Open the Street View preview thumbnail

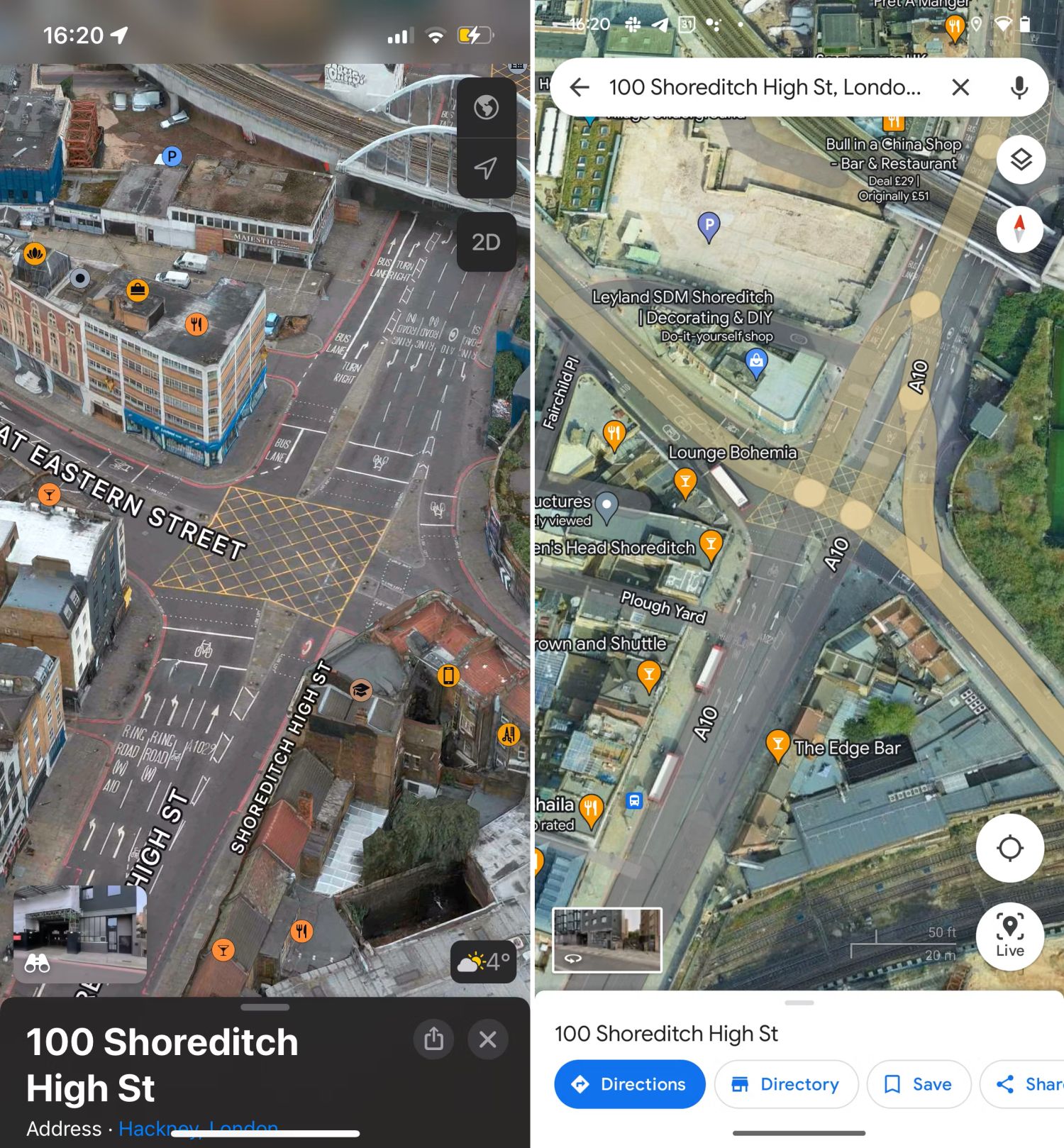click(x=606, y=939)
